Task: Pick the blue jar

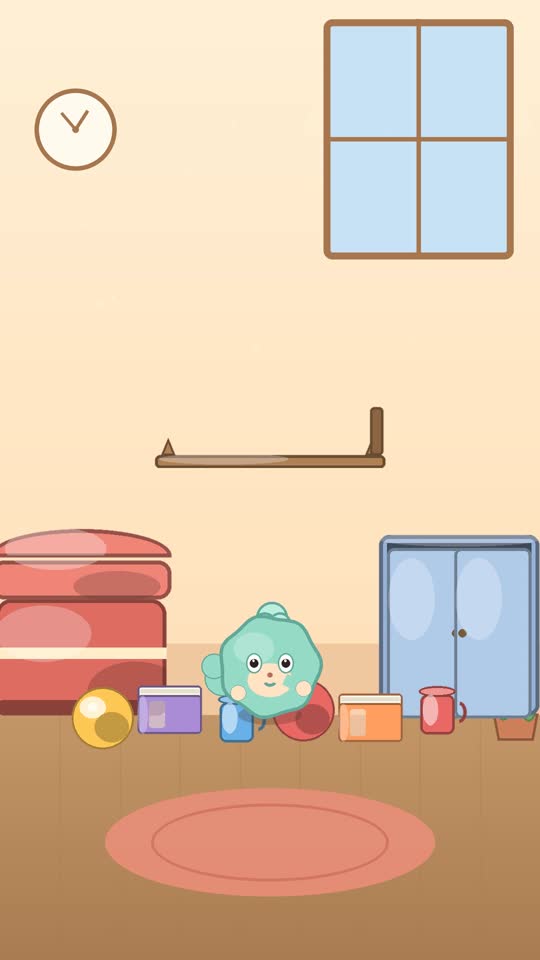Action: [236, 722]
